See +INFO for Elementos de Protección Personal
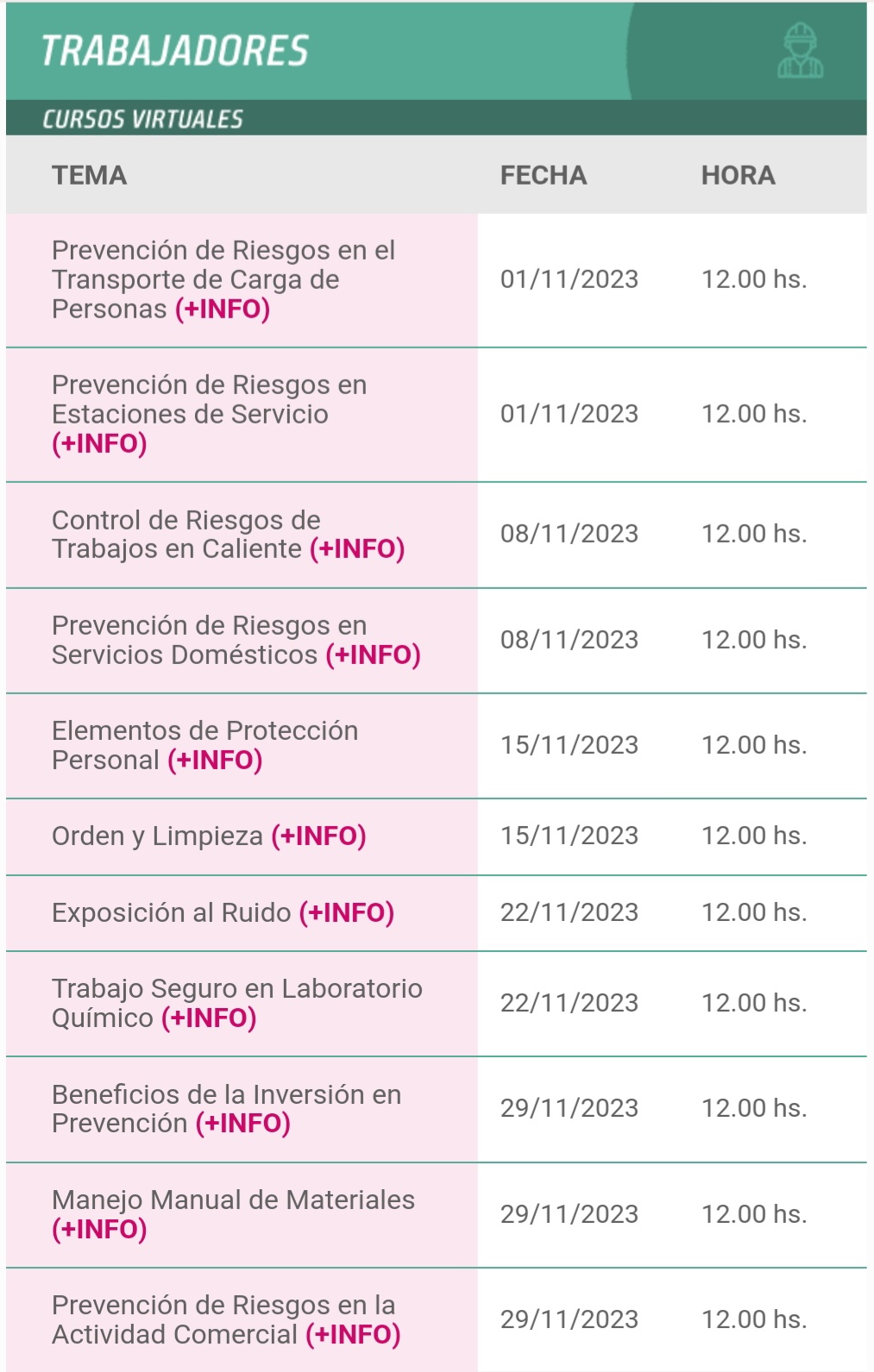This screenshot has height=1372, width=874. 215,760
